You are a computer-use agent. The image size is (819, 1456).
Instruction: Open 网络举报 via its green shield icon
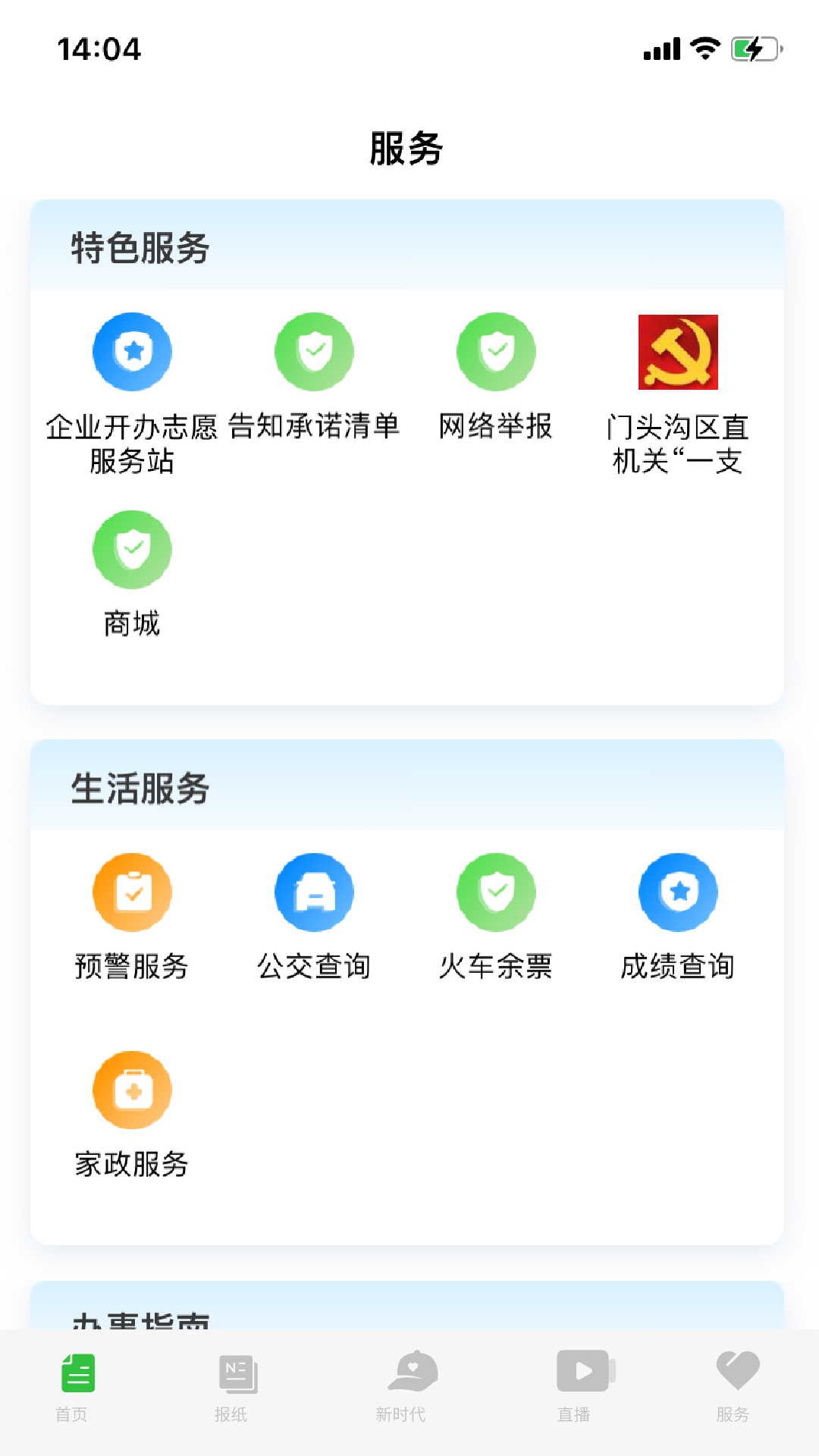pos(496,351)
